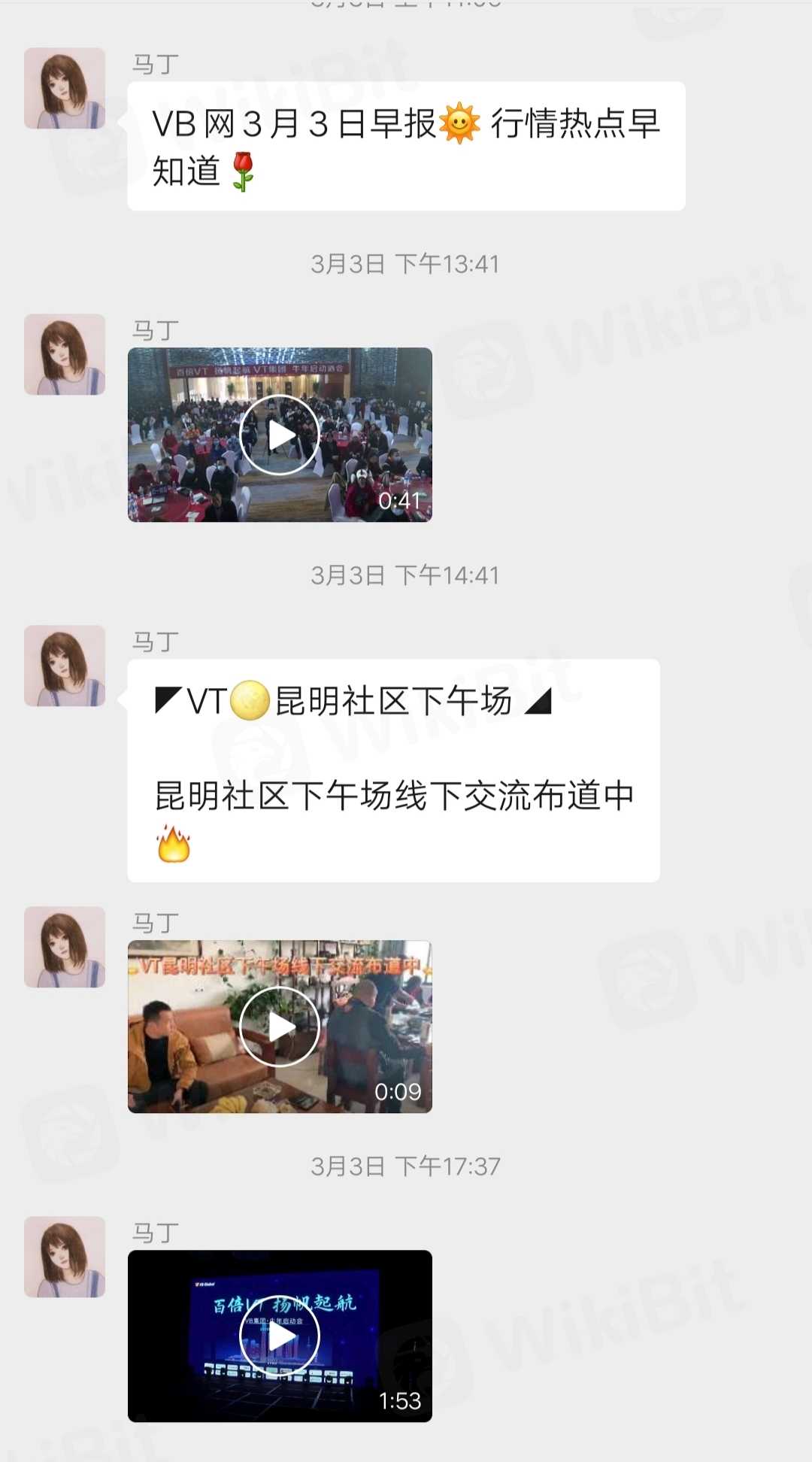Open 马丁's avatar beside the VB网 morning report
The height and width of the screenshot is (1462, 812).
[x=65, y=89]
